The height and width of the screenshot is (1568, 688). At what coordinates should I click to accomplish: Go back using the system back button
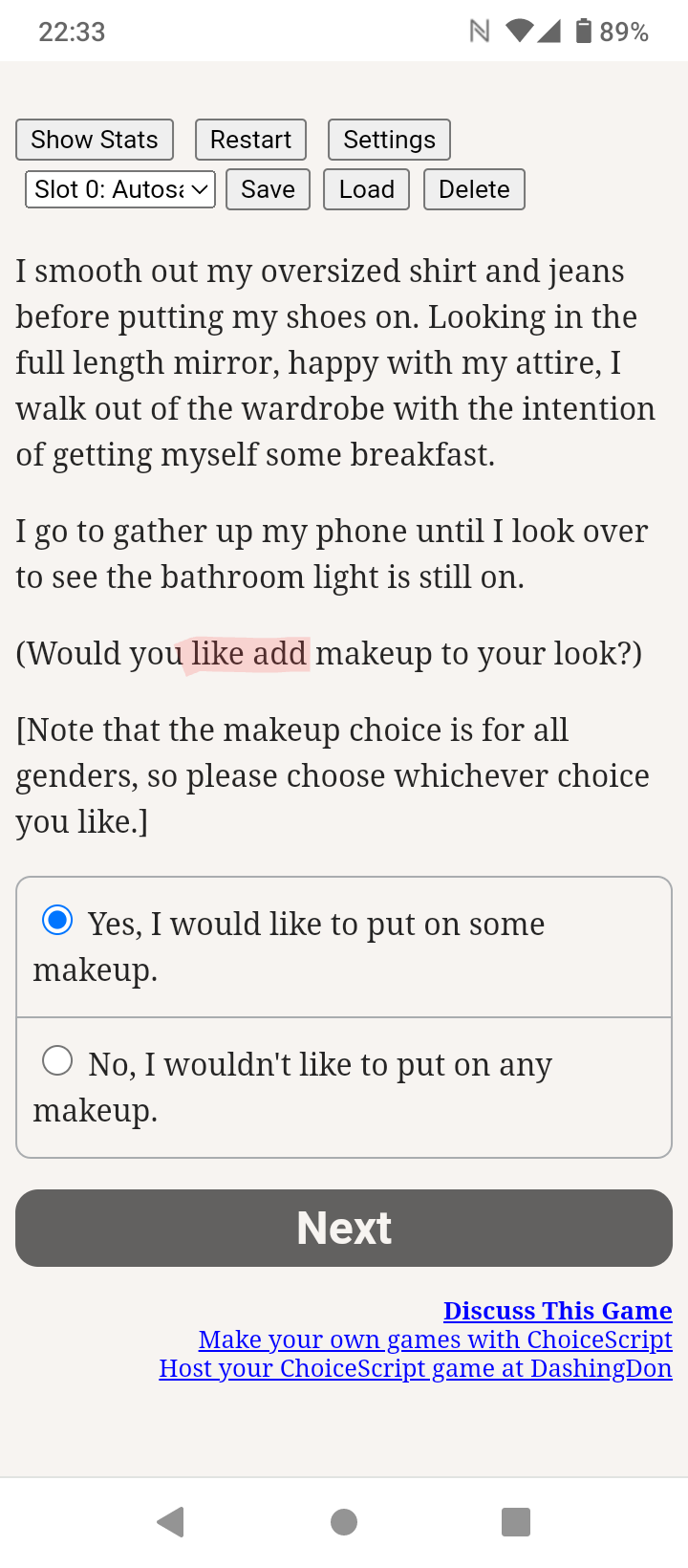coord(171,1521)
